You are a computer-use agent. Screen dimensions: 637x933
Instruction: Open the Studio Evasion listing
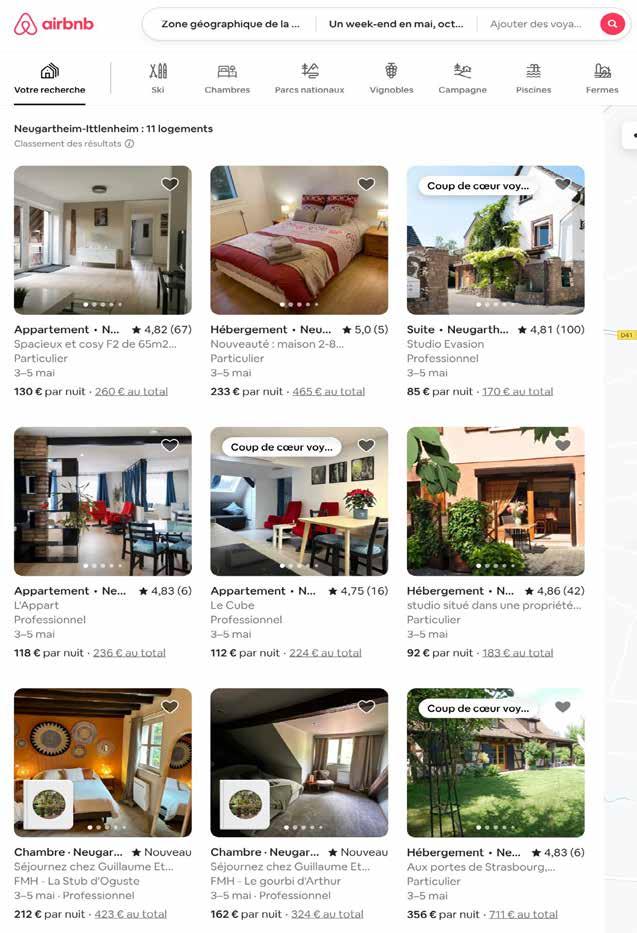tap(495, 240)
